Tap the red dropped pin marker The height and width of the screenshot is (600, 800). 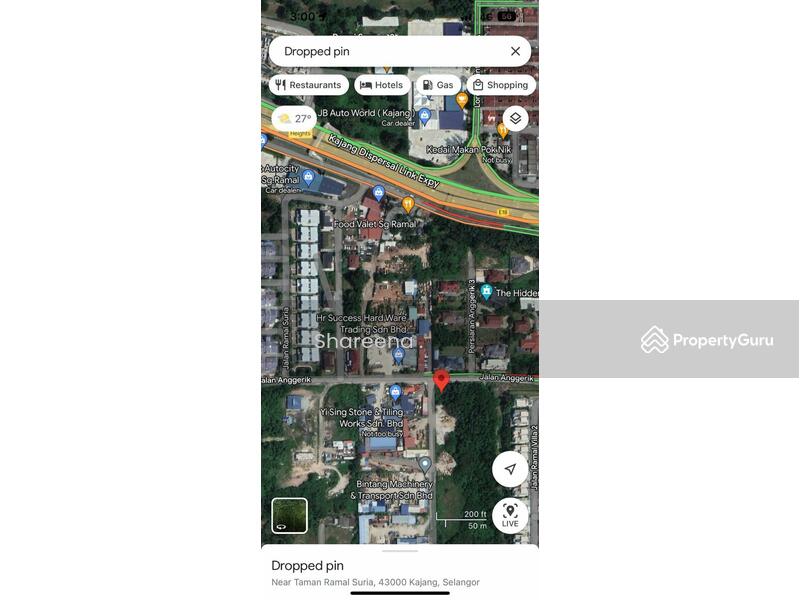pos(442,380)
